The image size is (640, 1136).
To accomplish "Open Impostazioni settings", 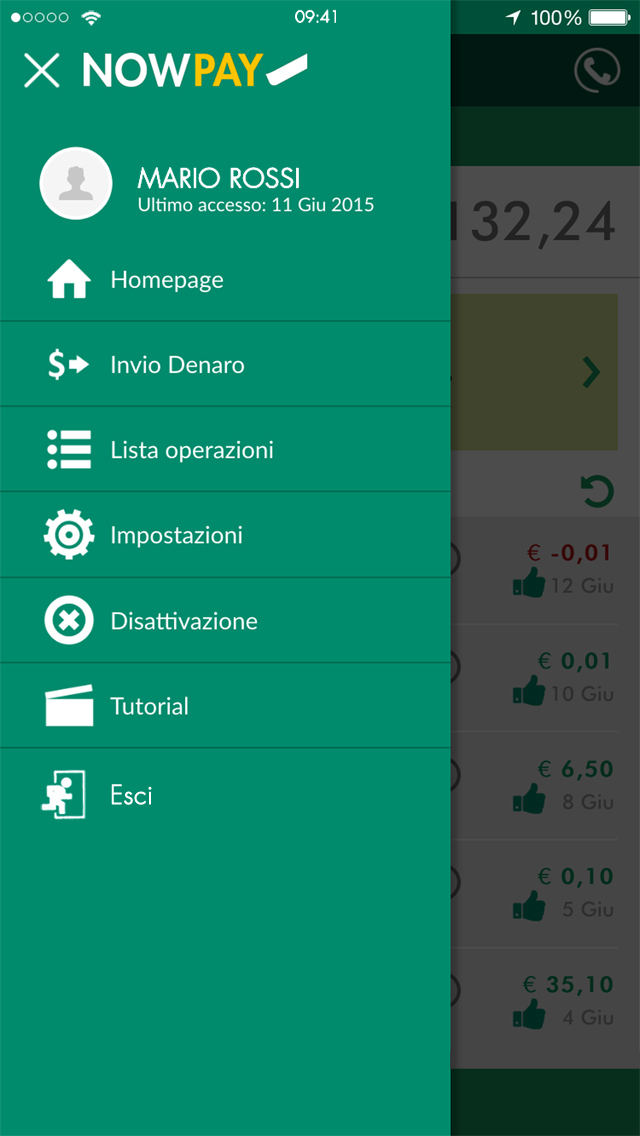I will tap(225, 535).
